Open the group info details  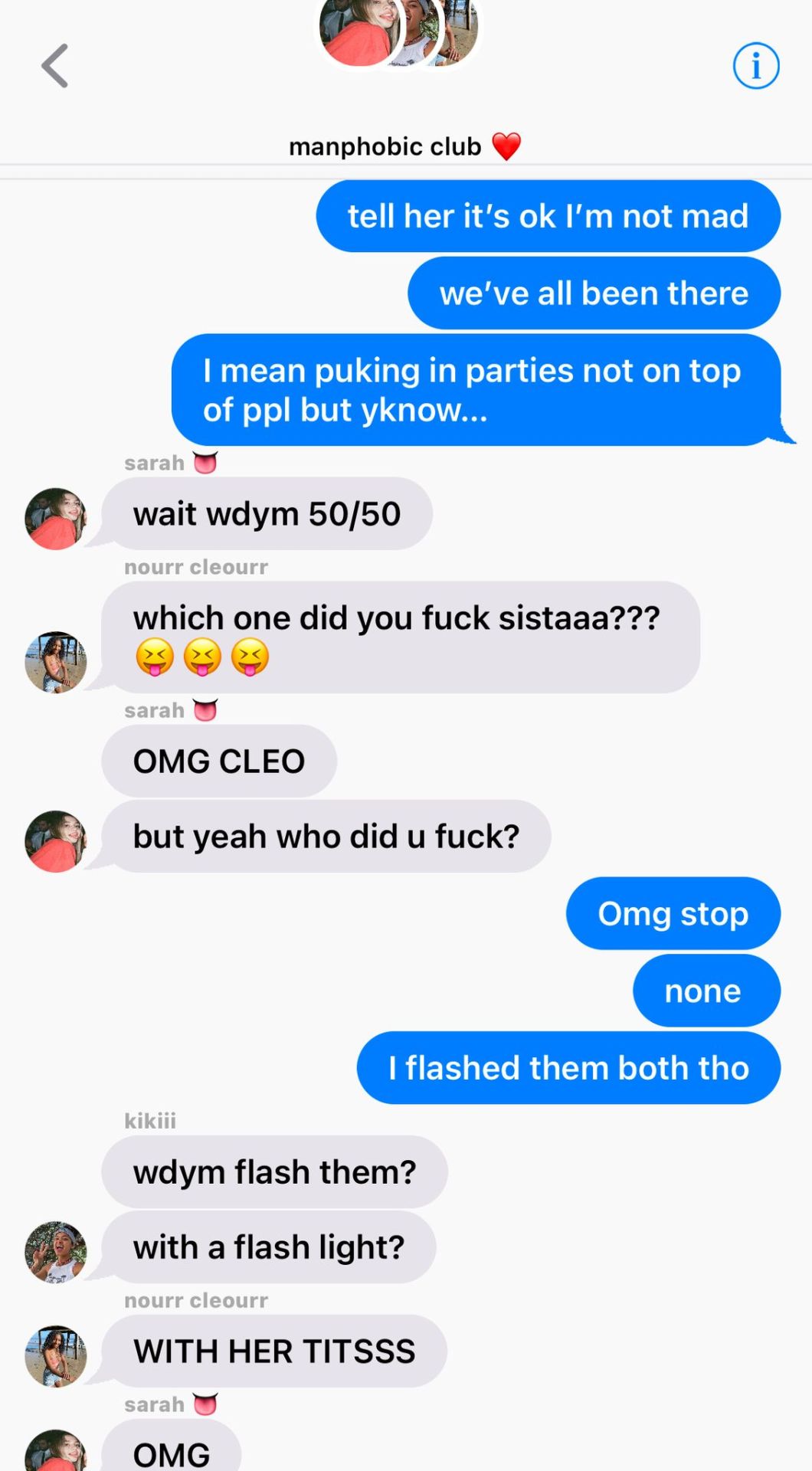755,66
